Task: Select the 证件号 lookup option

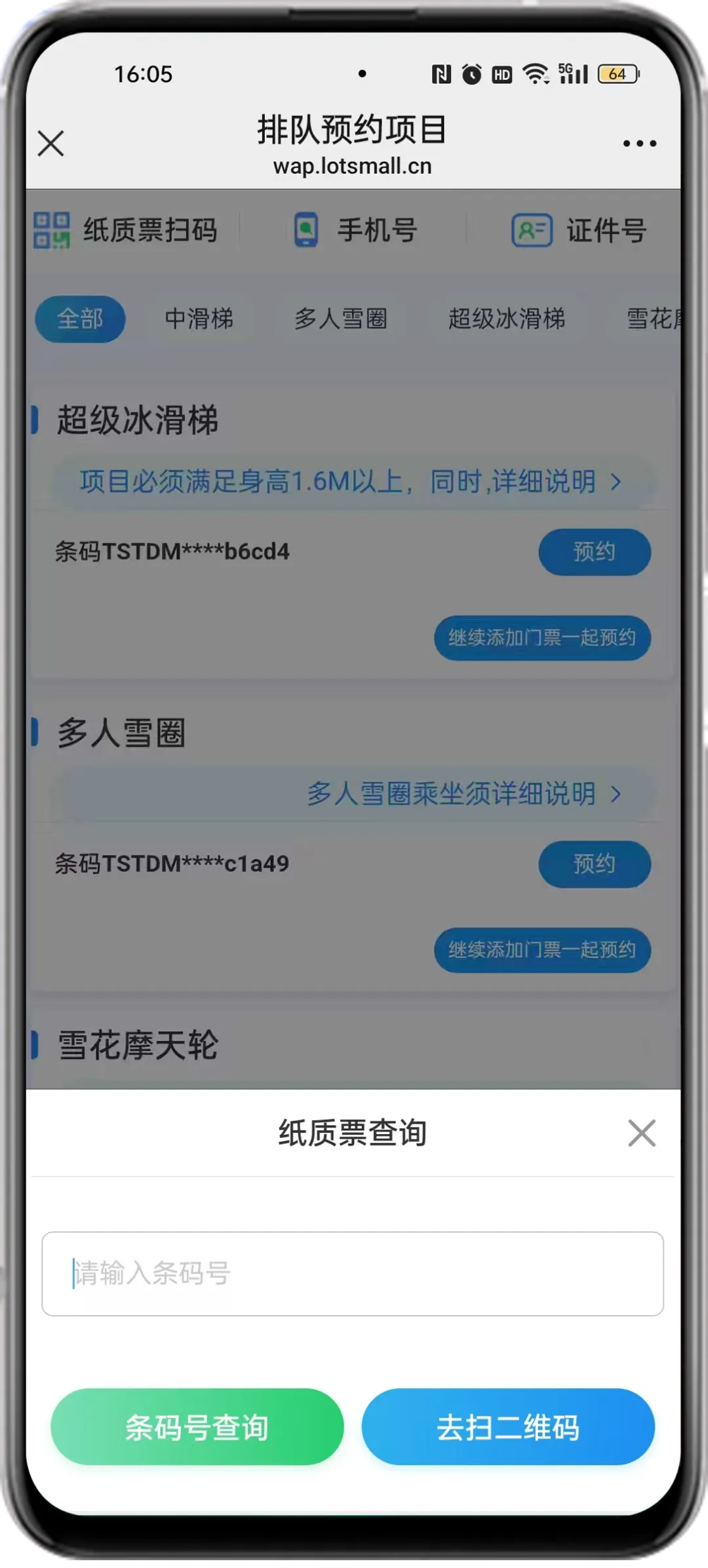Action: click(x=580, y=230)
